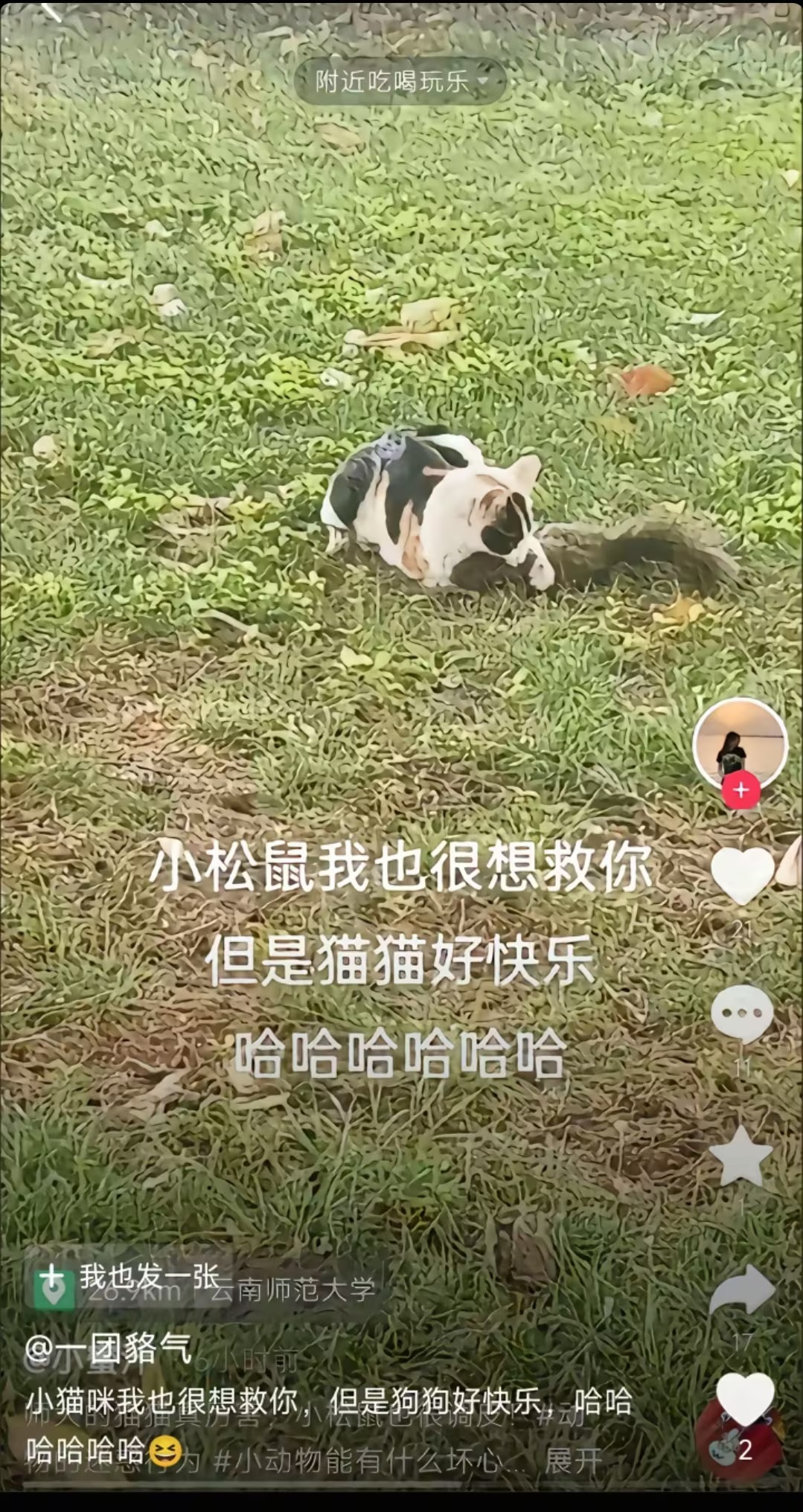Open the @一团貉气 username
Viewport: 803px width, 1512px height.
point(109,1348)
